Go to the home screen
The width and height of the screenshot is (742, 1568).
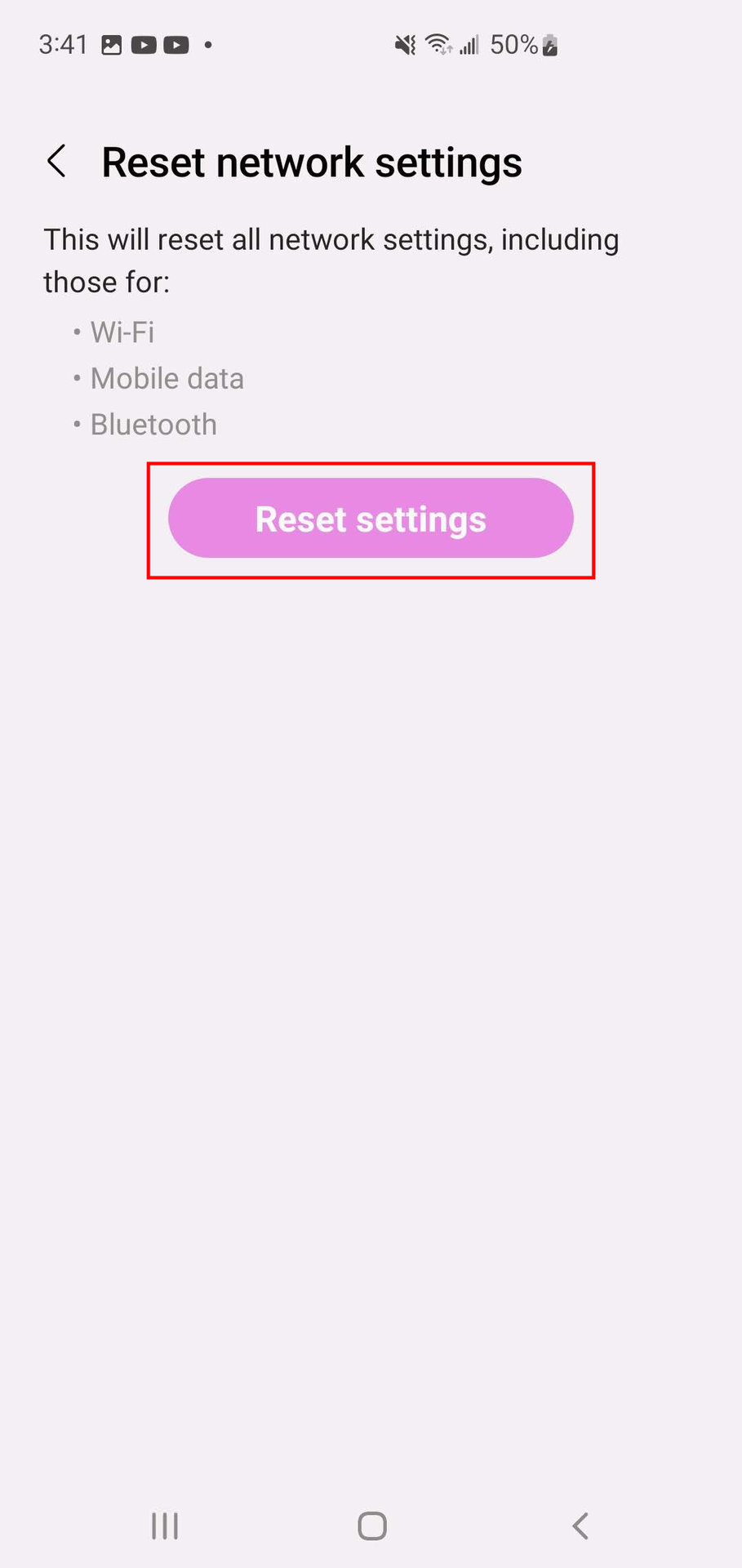[x=372, y=1526]
